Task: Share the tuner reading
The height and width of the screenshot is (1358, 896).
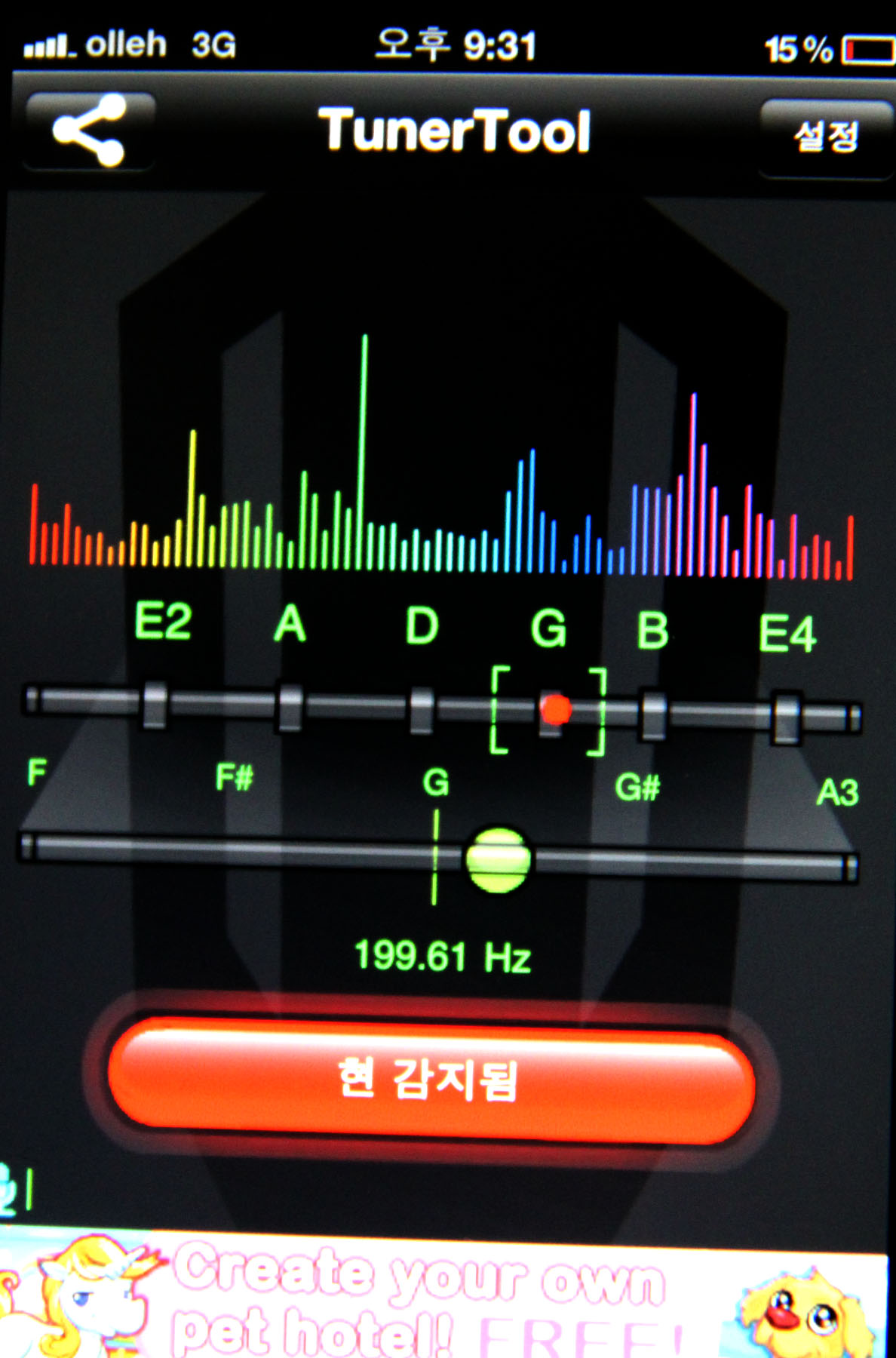Action: (x=89, y=131)
